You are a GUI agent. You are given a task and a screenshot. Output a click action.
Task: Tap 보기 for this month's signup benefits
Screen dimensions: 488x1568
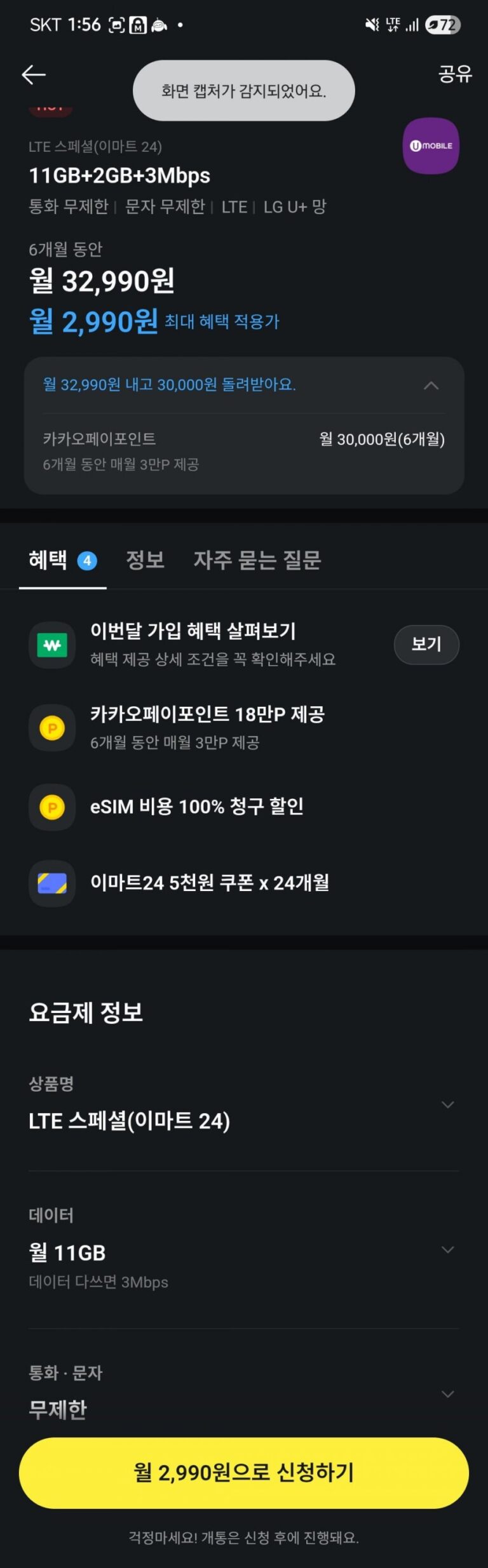(x=426, y=644)
